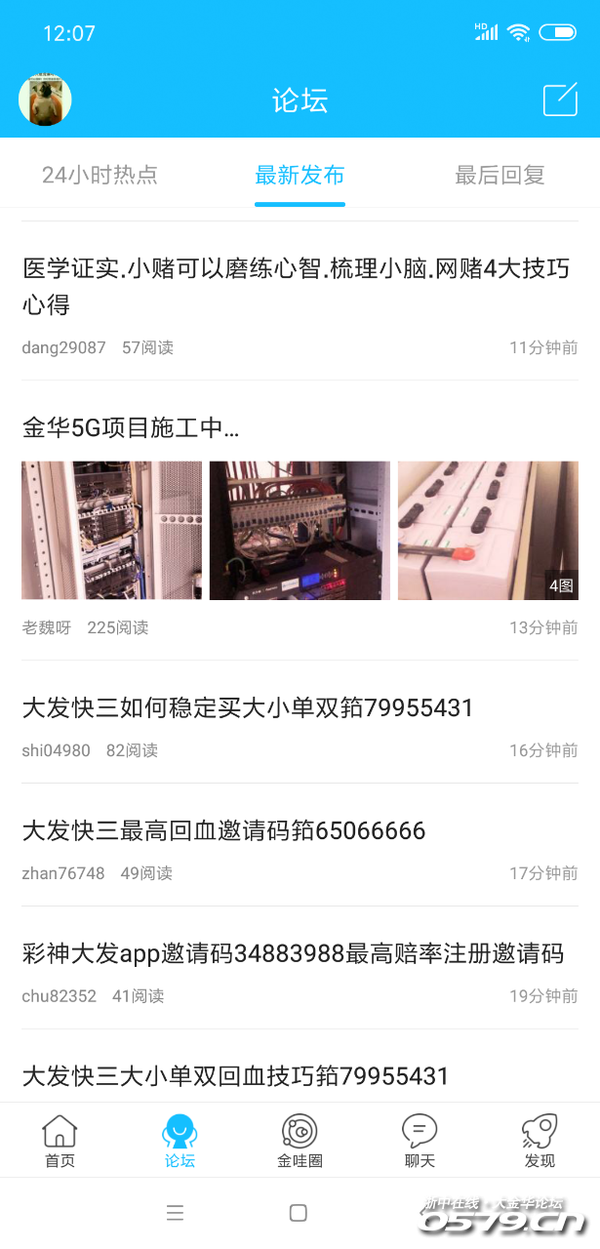
Task: Open the 金华5G项目施工中 post
Action: 131,428
